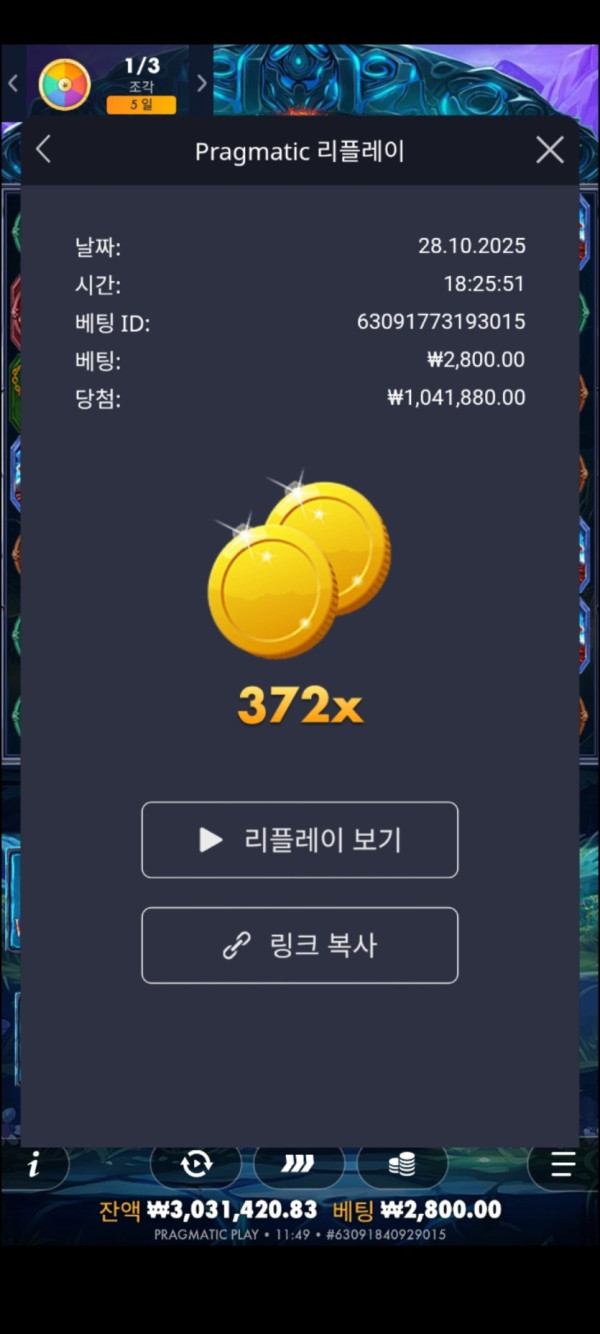Viewport: 600px width, 1334px height.
Task: Copy the replay link with 링크 복사
Action: pyautogui.click(x=300, y=945)
